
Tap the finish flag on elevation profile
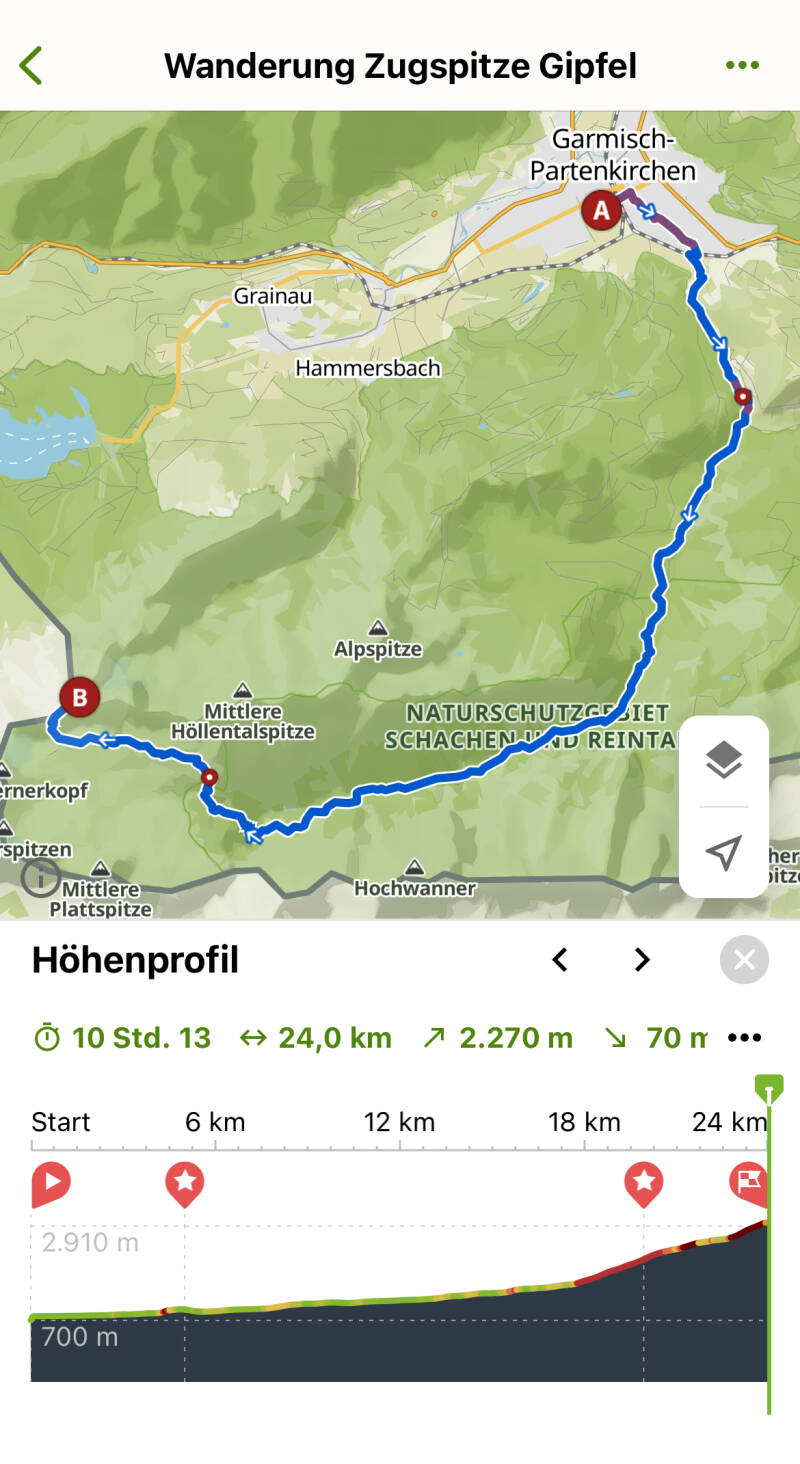(749, 1182)
